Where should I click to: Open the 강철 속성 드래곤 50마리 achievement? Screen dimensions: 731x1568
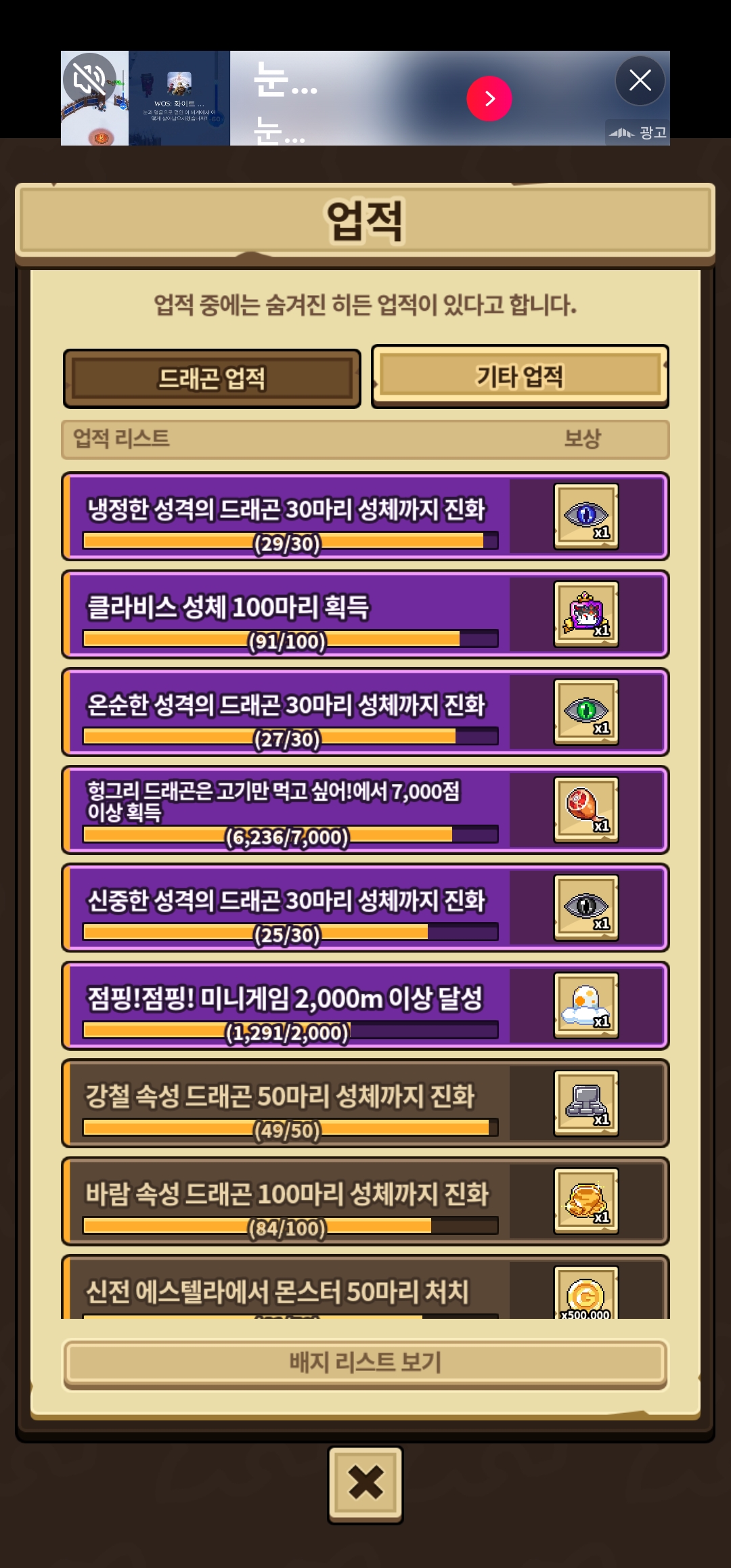[x=365, y=1103]
